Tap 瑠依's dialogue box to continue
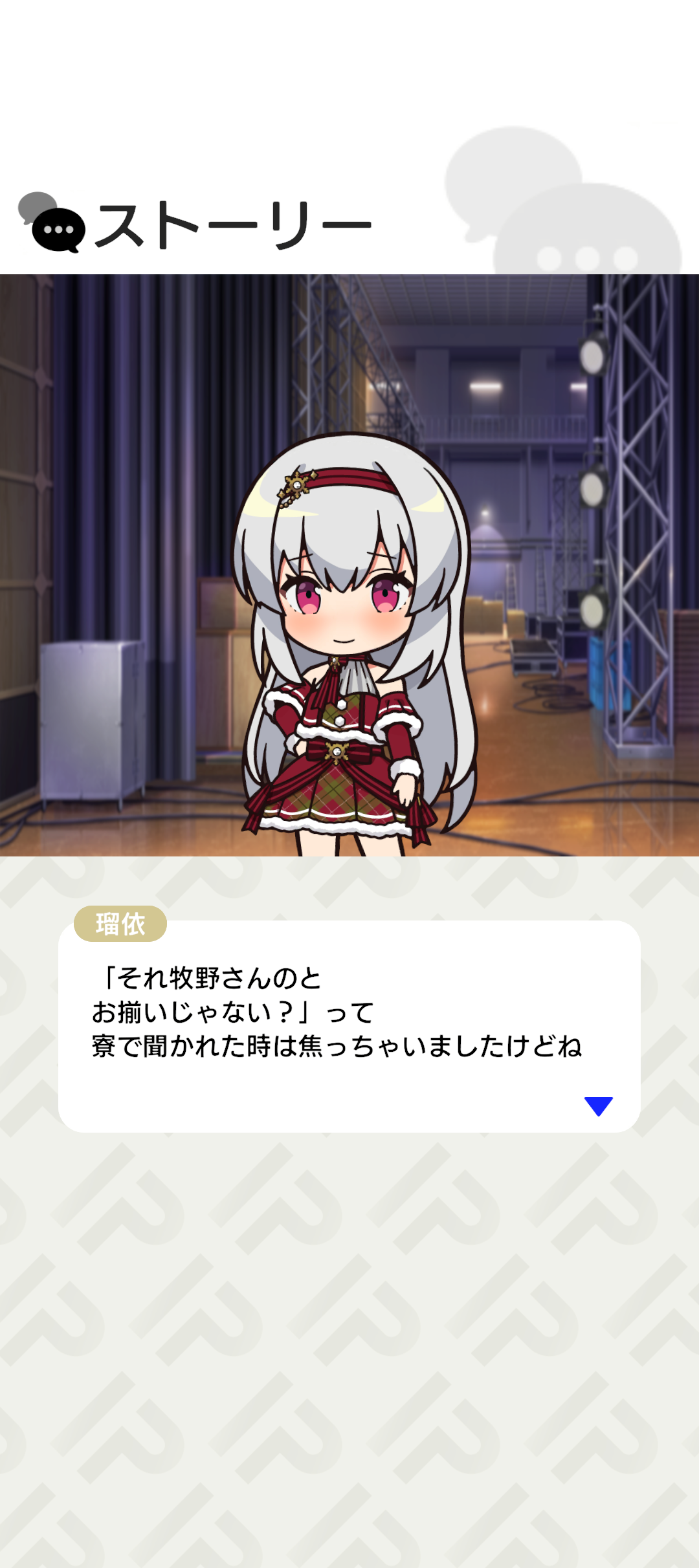The image size is (699, 1568). pyautogui.click(x=349, y=1025)
